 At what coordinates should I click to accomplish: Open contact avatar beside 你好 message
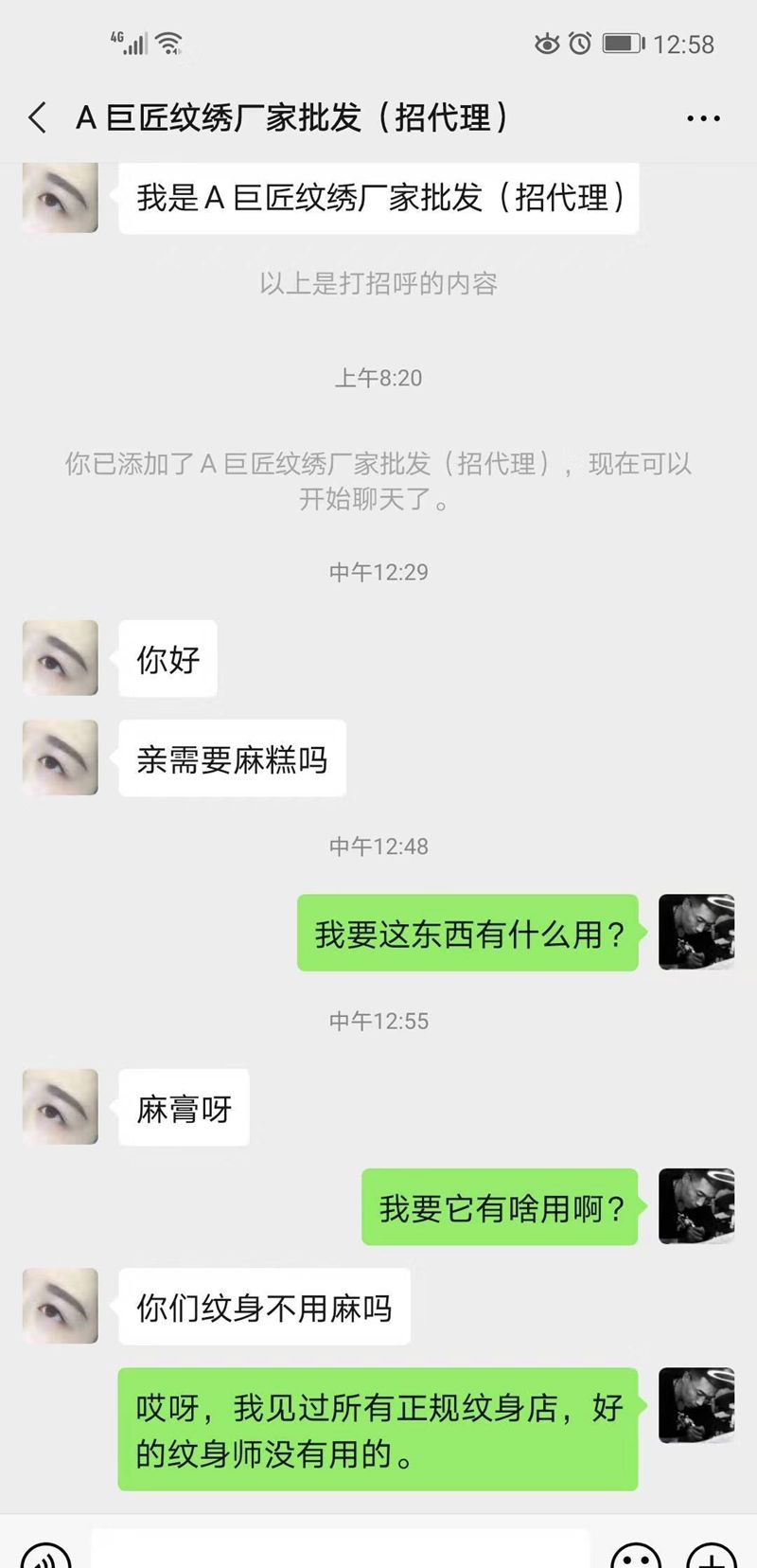[x=61, y=658]
